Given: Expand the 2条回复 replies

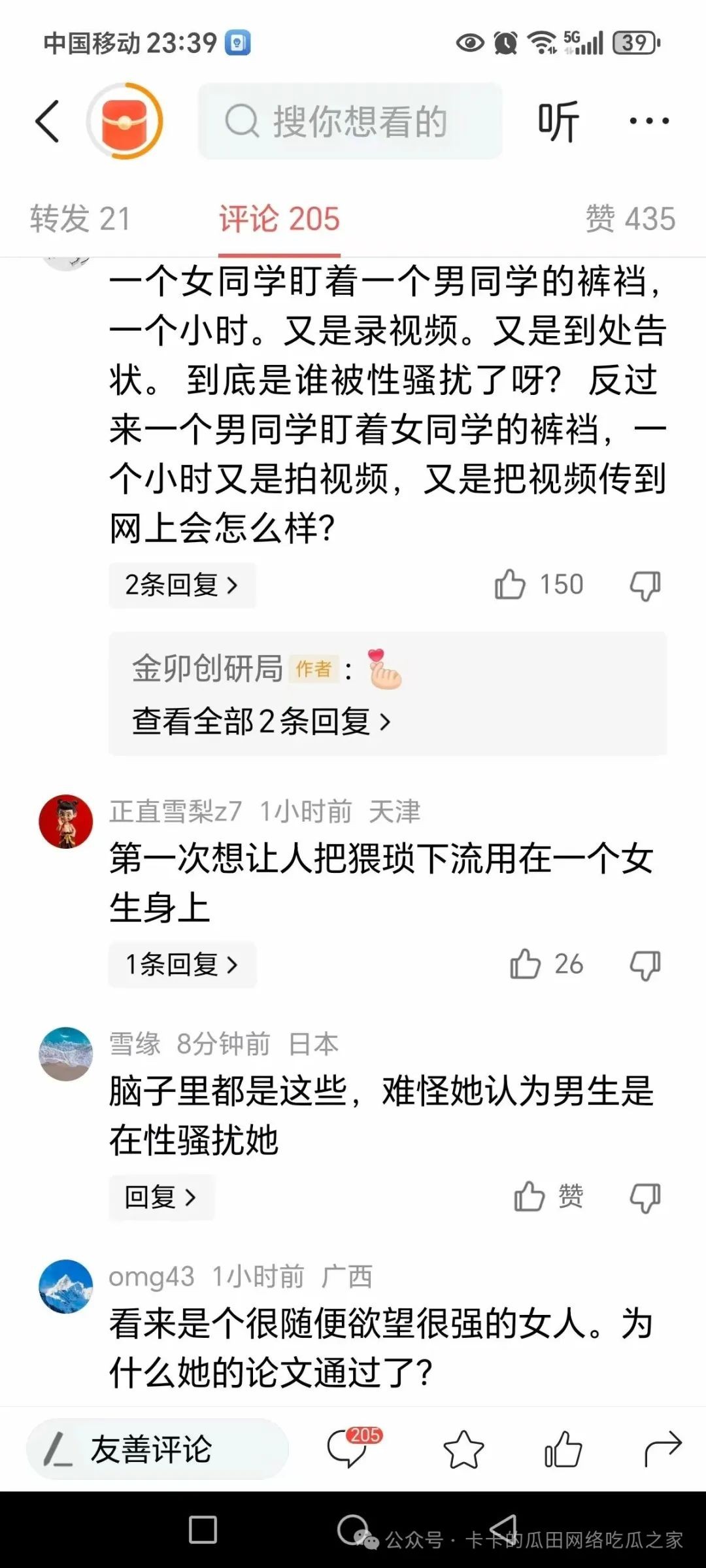Looking at the screenshot, I should point(181,585).
